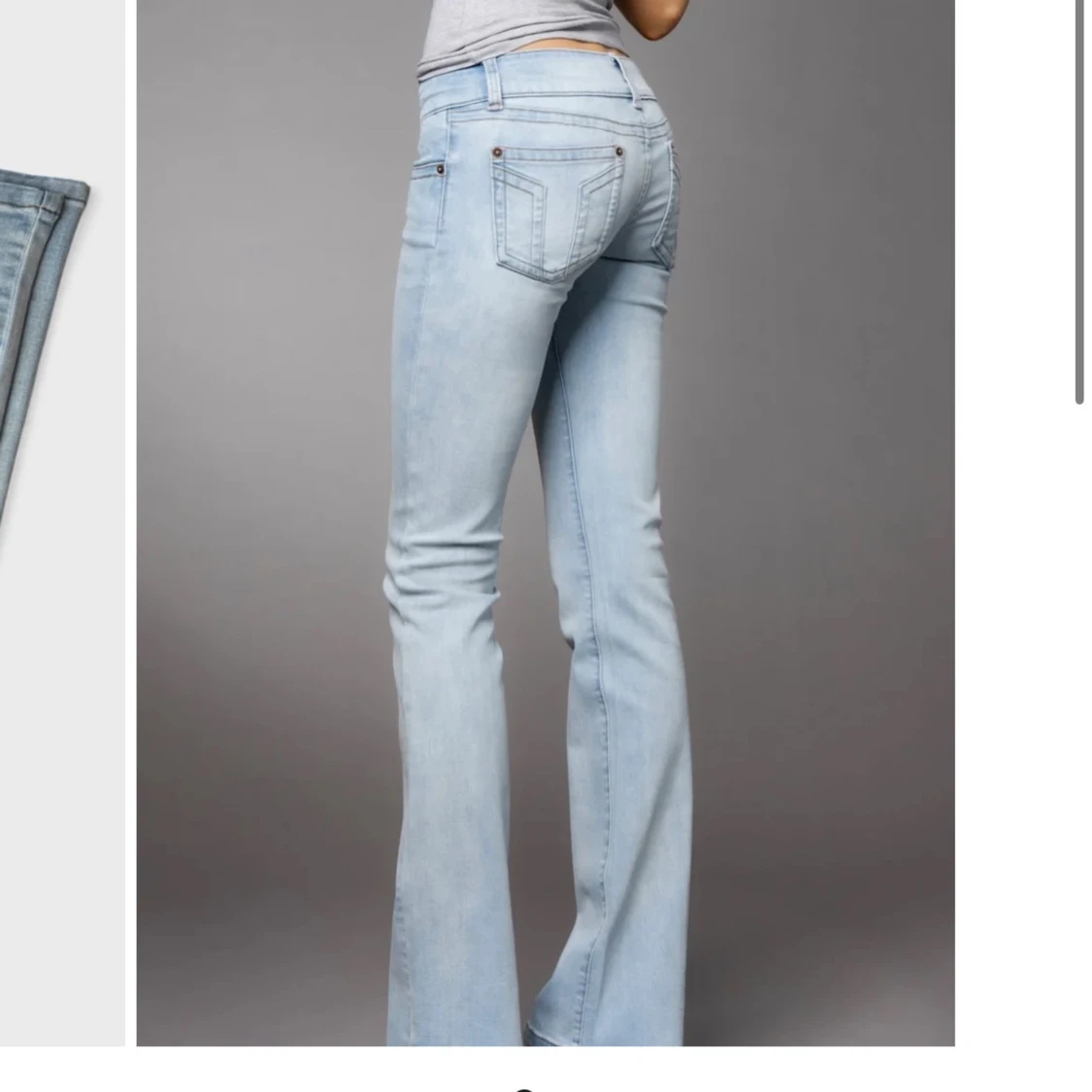Image resolution: width=1092 pixels, height=1092 pixels.
Task: Open the previous flat-lay jeans photo
Action: pos(63,522)
